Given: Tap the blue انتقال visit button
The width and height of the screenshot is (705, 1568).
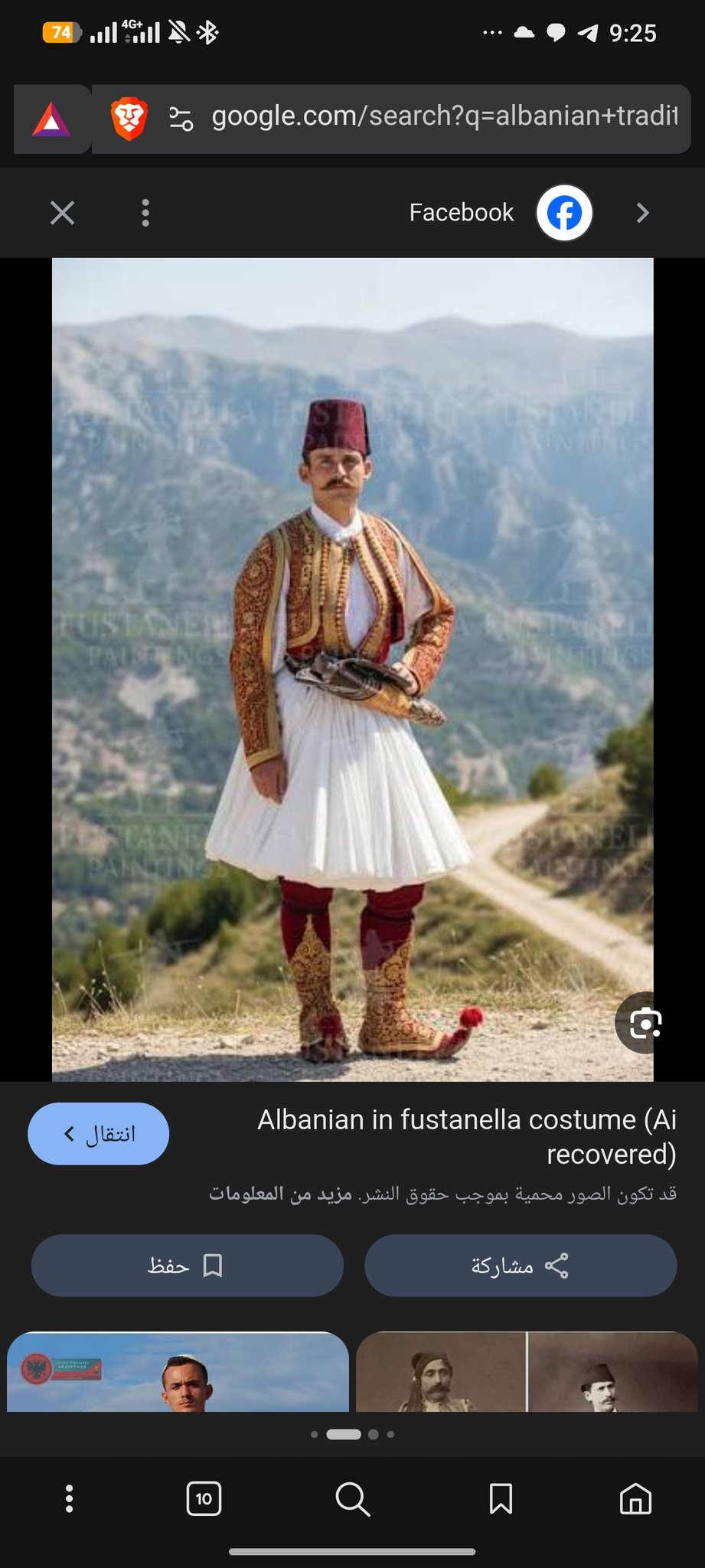Looking at the screenshot, I should (x=99, y=1134).
